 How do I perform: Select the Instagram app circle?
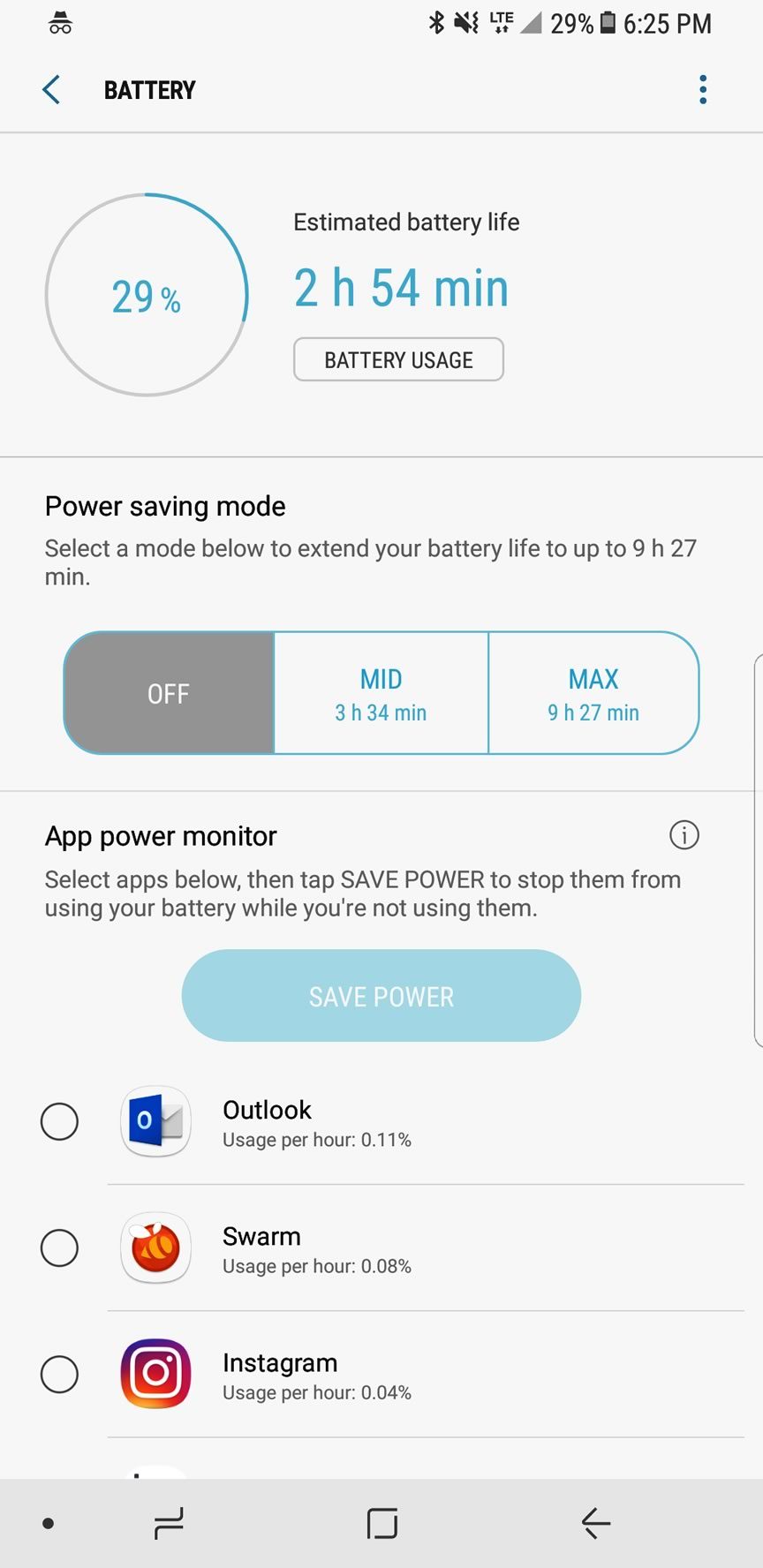click(59, 1374)
